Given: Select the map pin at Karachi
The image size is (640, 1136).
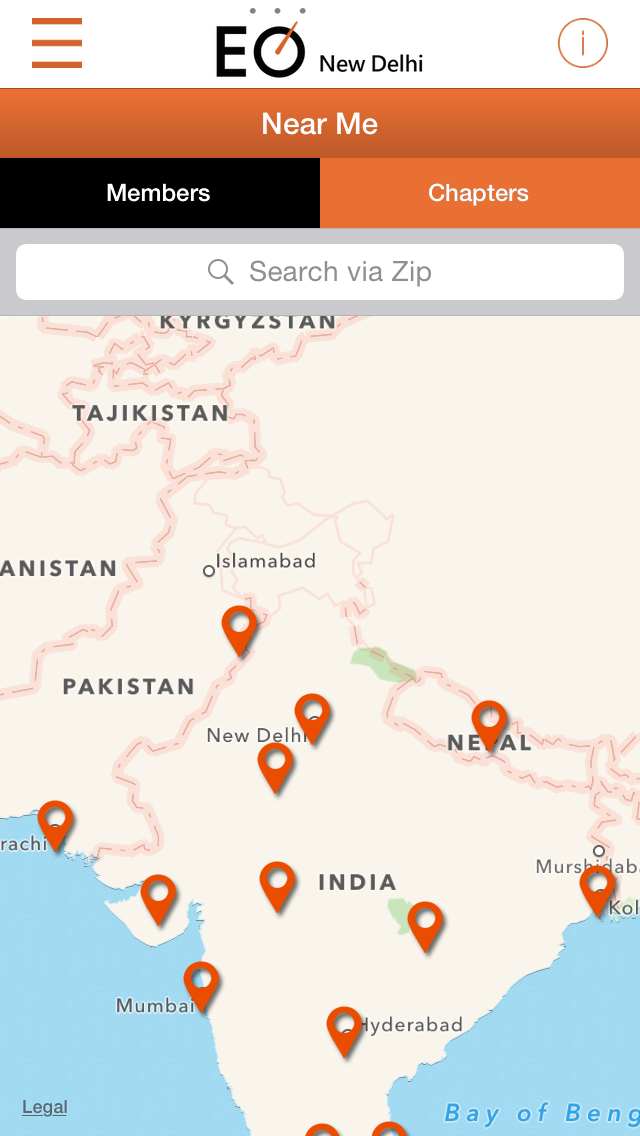Looking at the screenshot, I should [x=56, y=822].
